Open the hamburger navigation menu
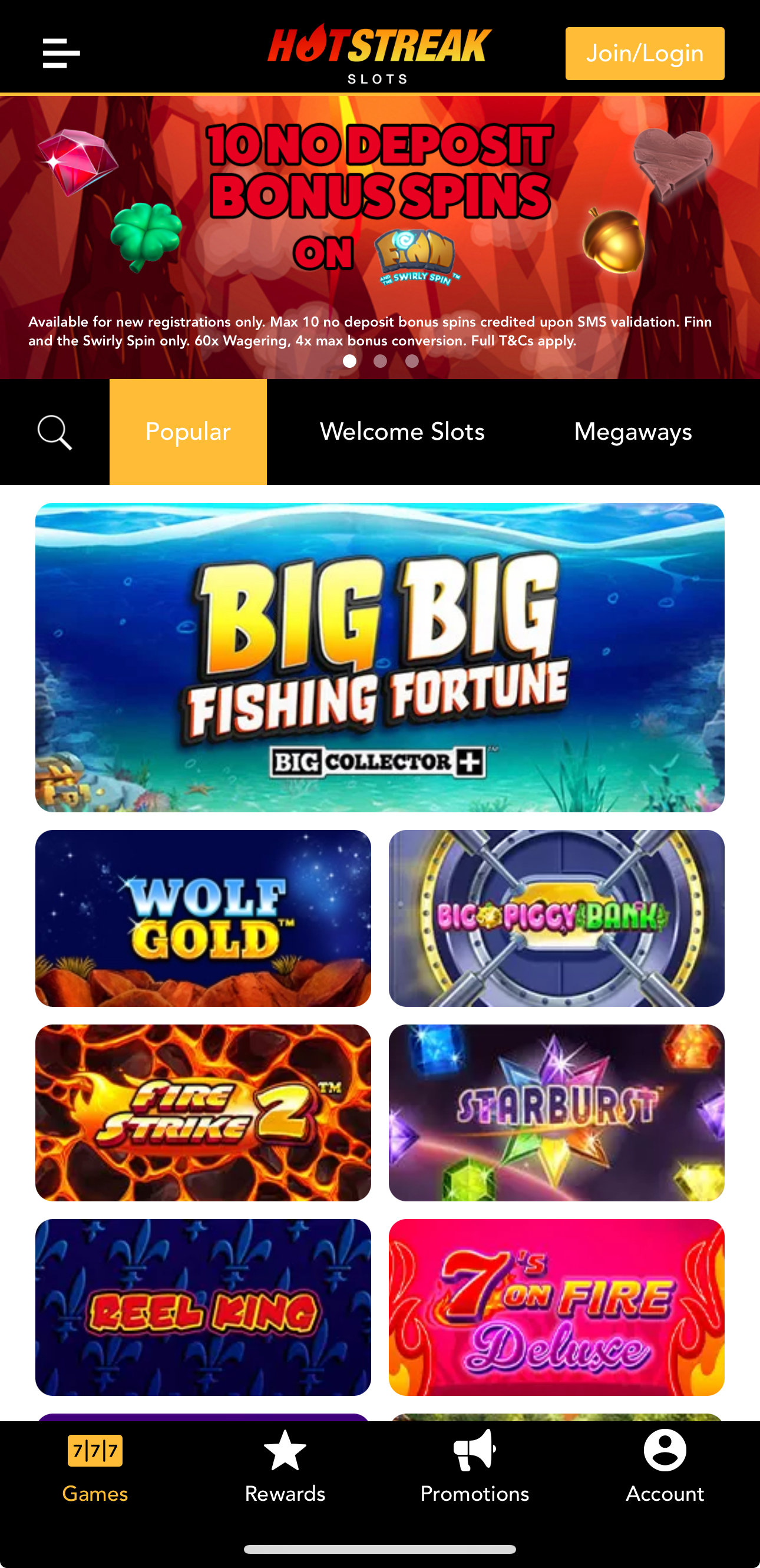The height and width of the screenshot is (1568, 760). click(x=60, y=53)
